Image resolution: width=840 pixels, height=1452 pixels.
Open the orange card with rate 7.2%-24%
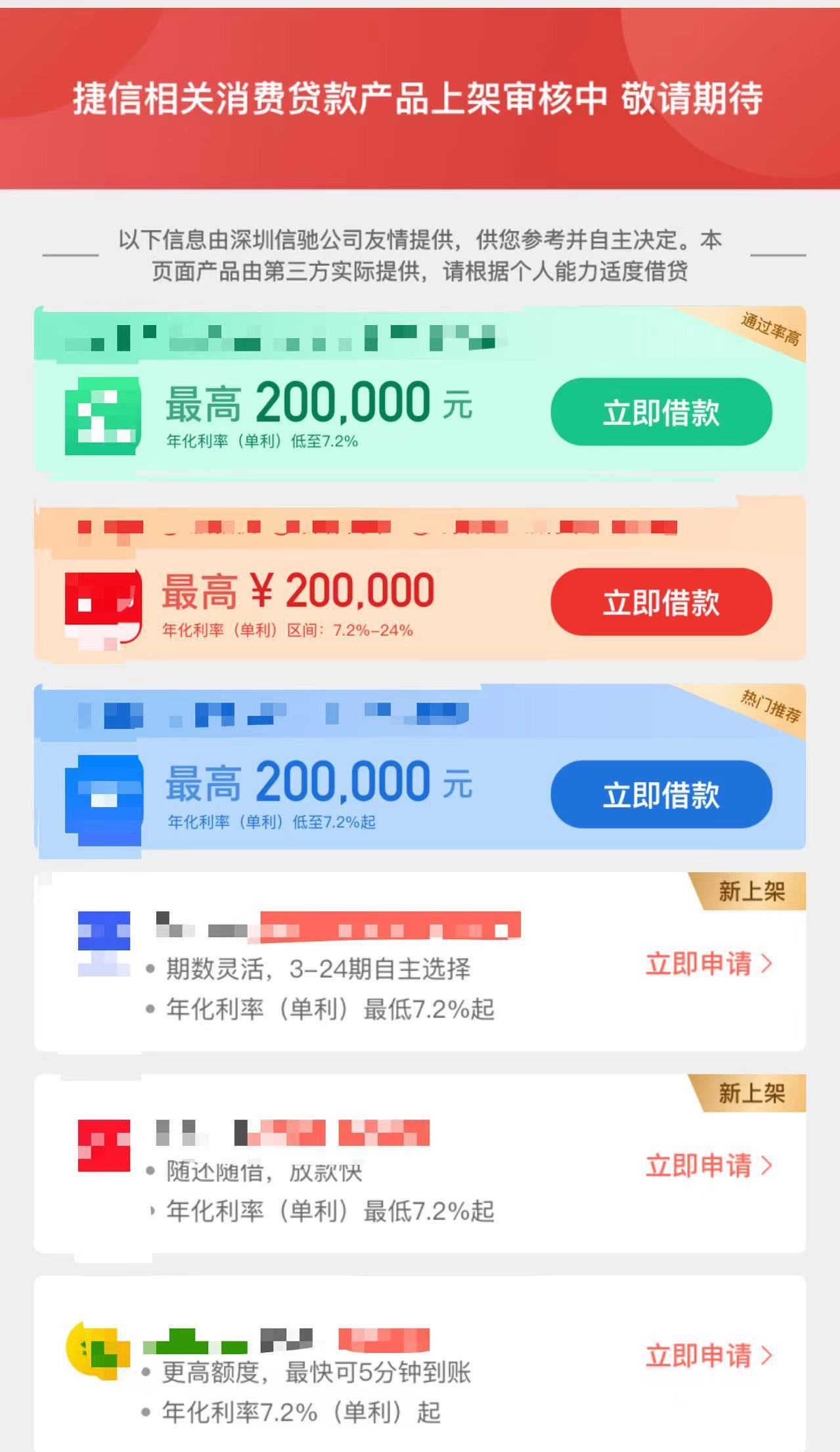click(420, 578)
